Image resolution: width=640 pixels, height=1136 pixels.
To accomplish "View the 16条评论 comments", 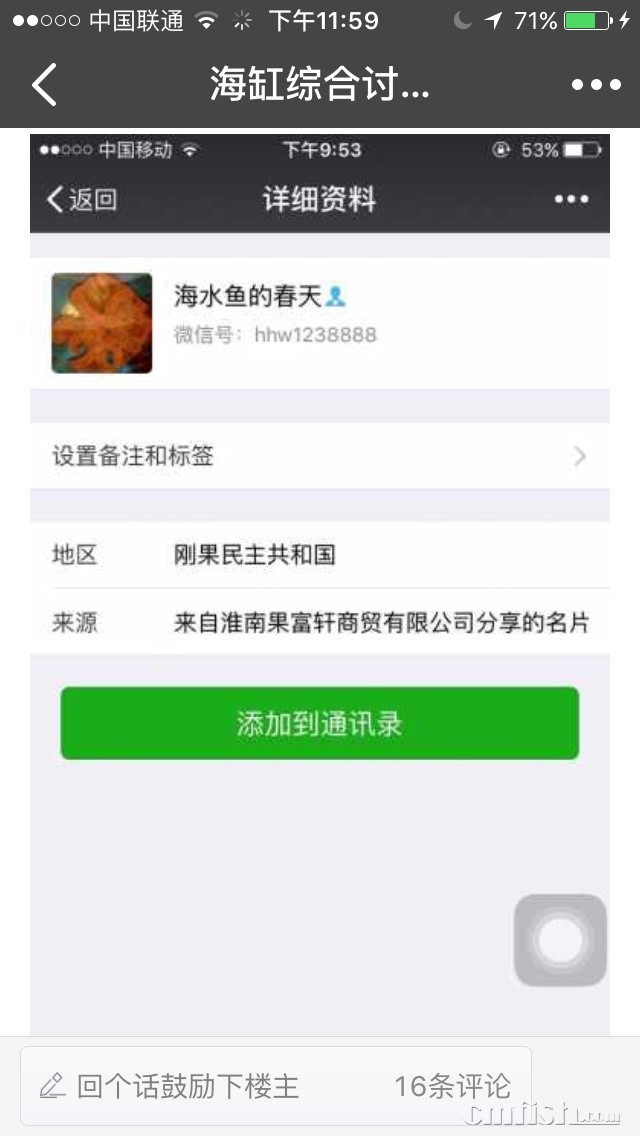I will pyautogui.click(x=452, y=1086).
